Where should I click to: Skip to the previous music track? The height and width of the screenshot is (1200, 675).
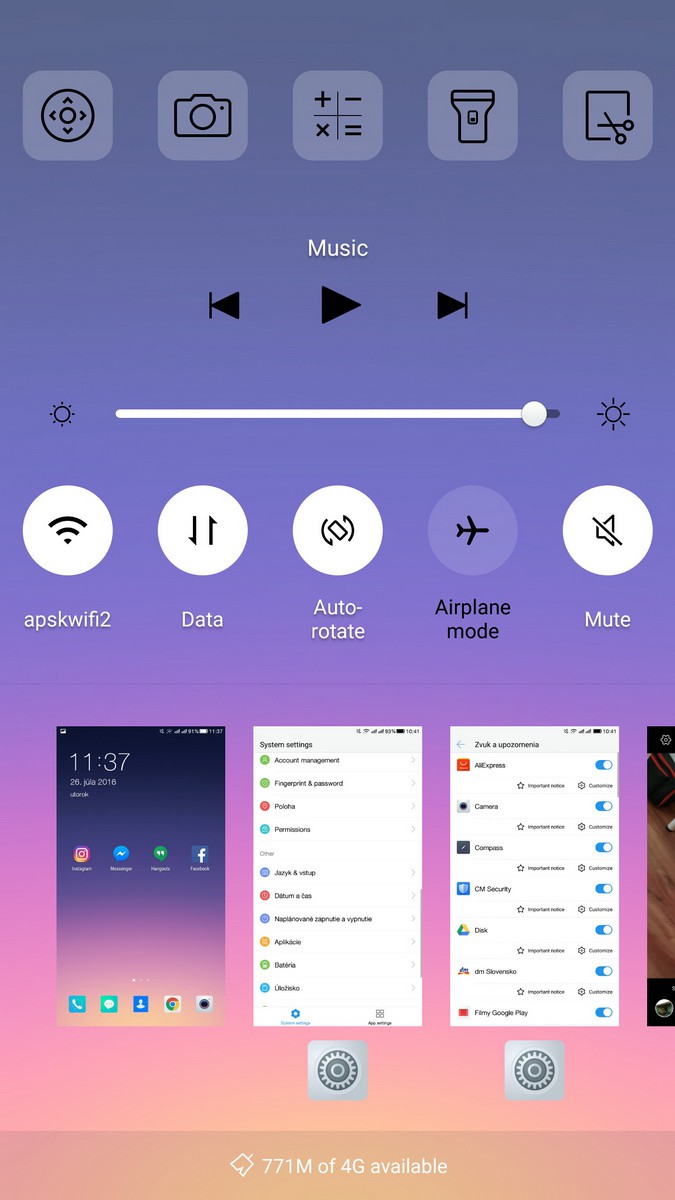224,305
